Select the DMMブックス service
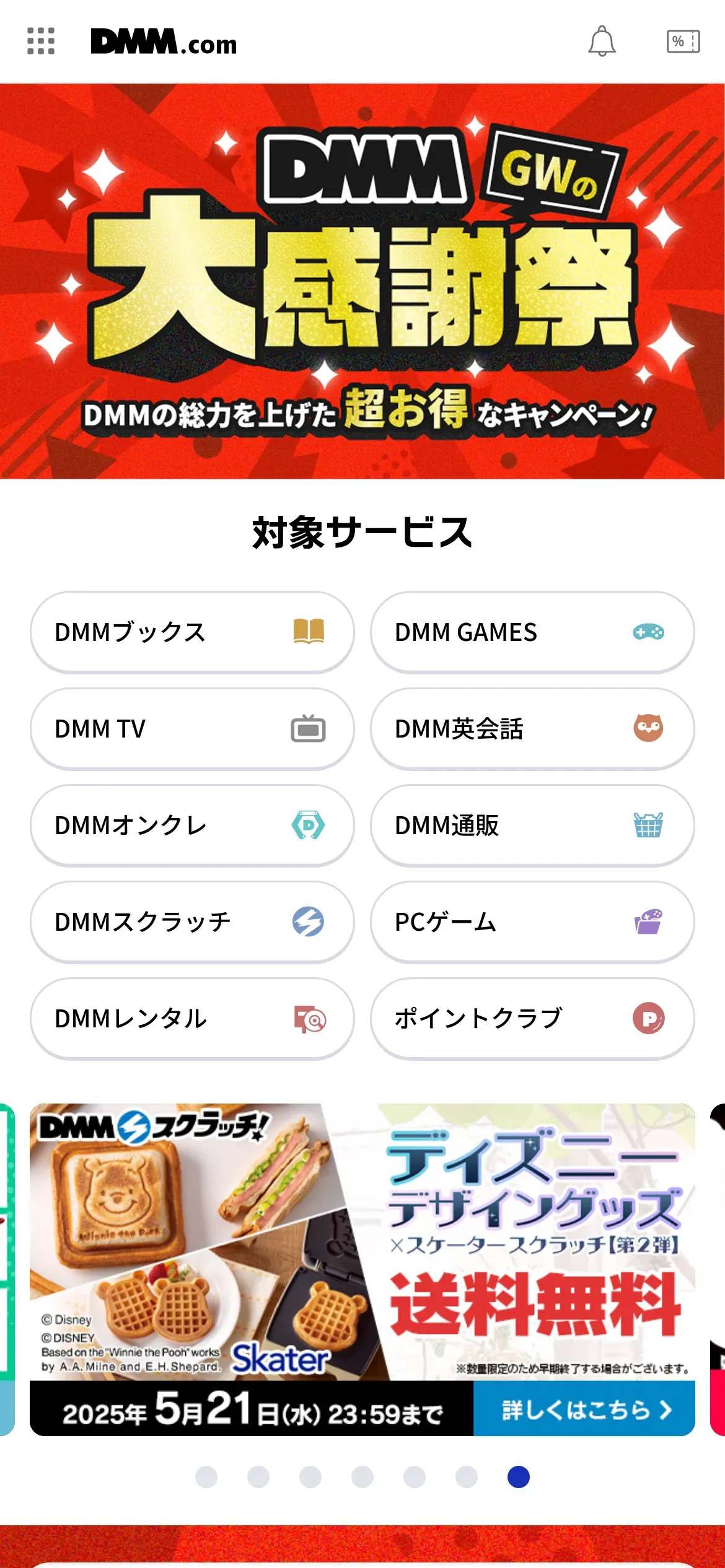The height and width of the screenshot is (1568, 725). (192, 632)
